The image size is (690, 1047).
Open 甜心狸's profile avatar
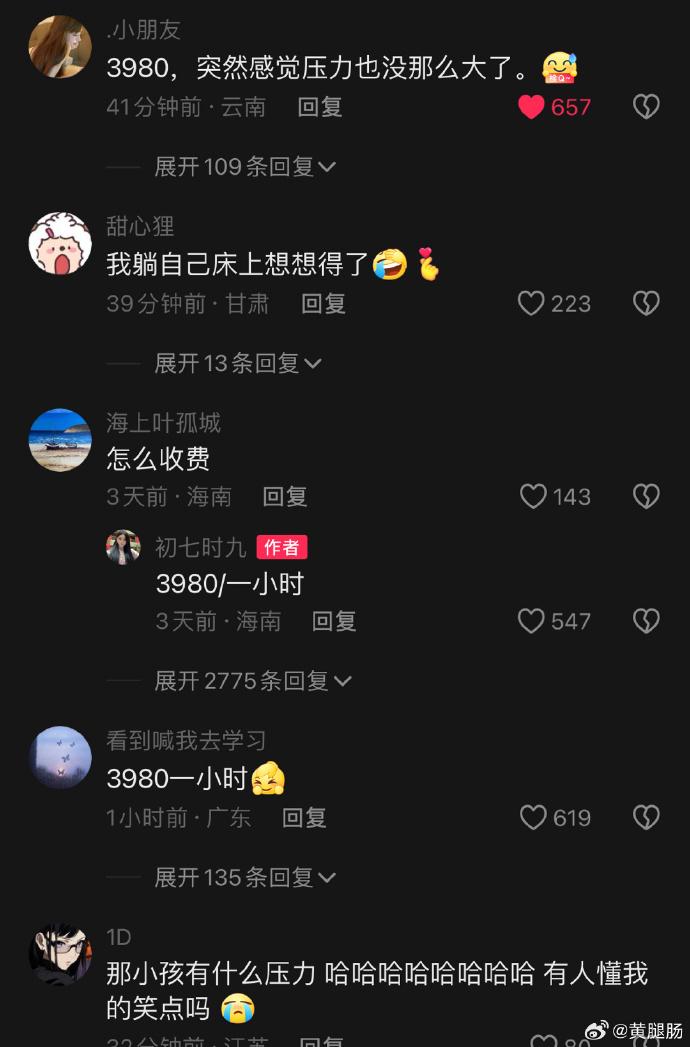coord(60,243)
